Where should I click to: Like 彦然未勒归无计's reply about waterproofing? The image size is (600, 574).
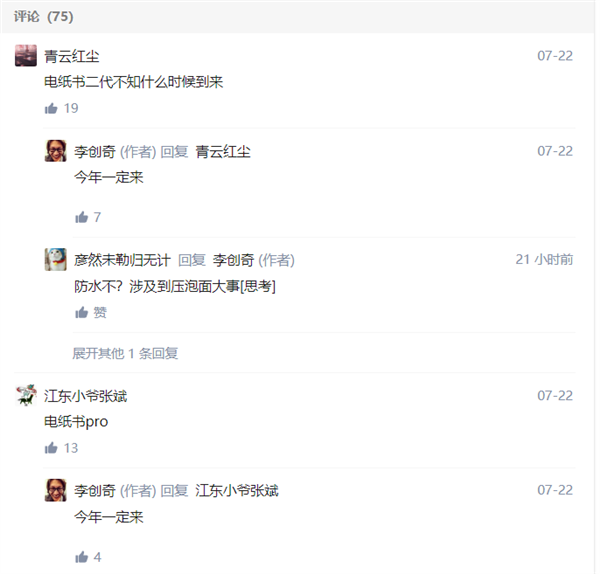click(81, 312)
